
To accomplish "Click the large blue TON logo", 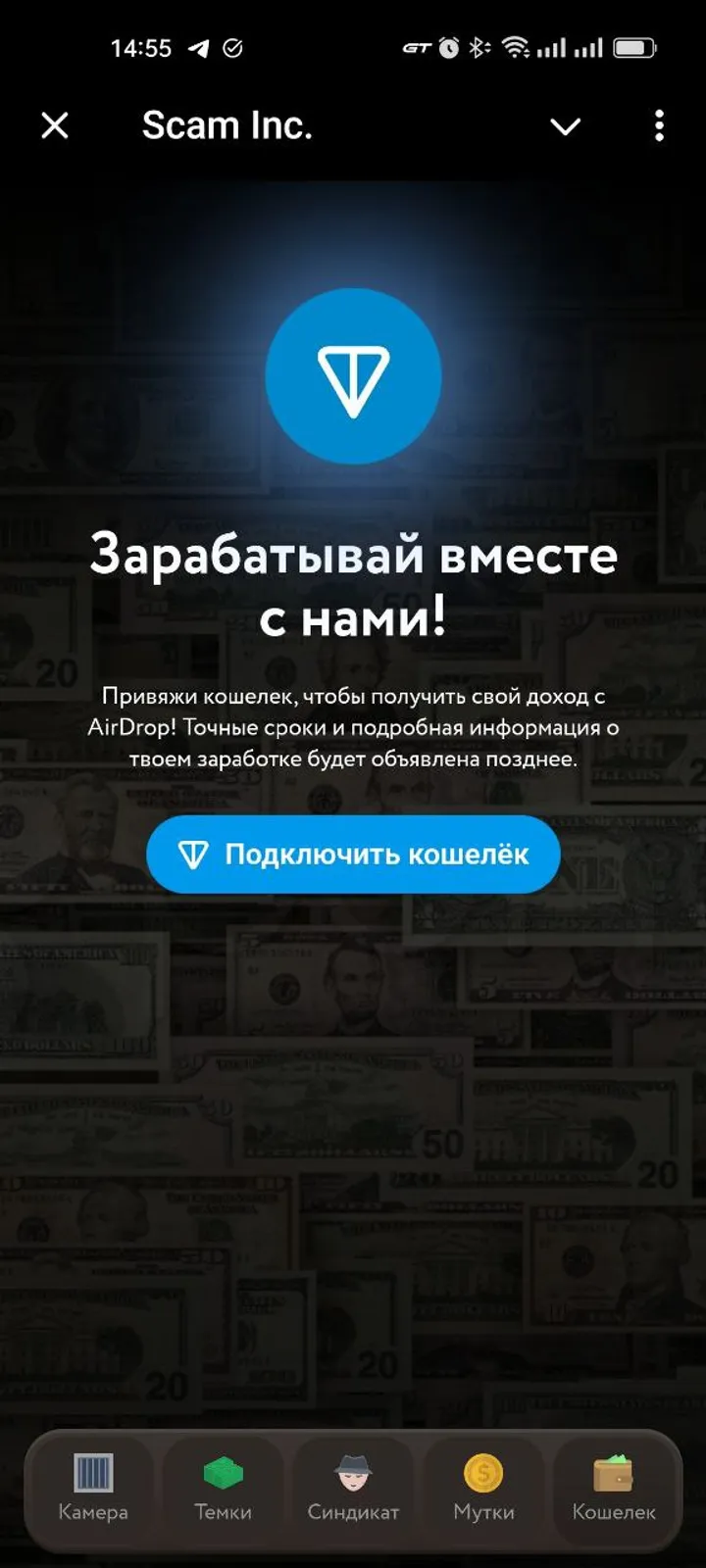I will [353, 375].
